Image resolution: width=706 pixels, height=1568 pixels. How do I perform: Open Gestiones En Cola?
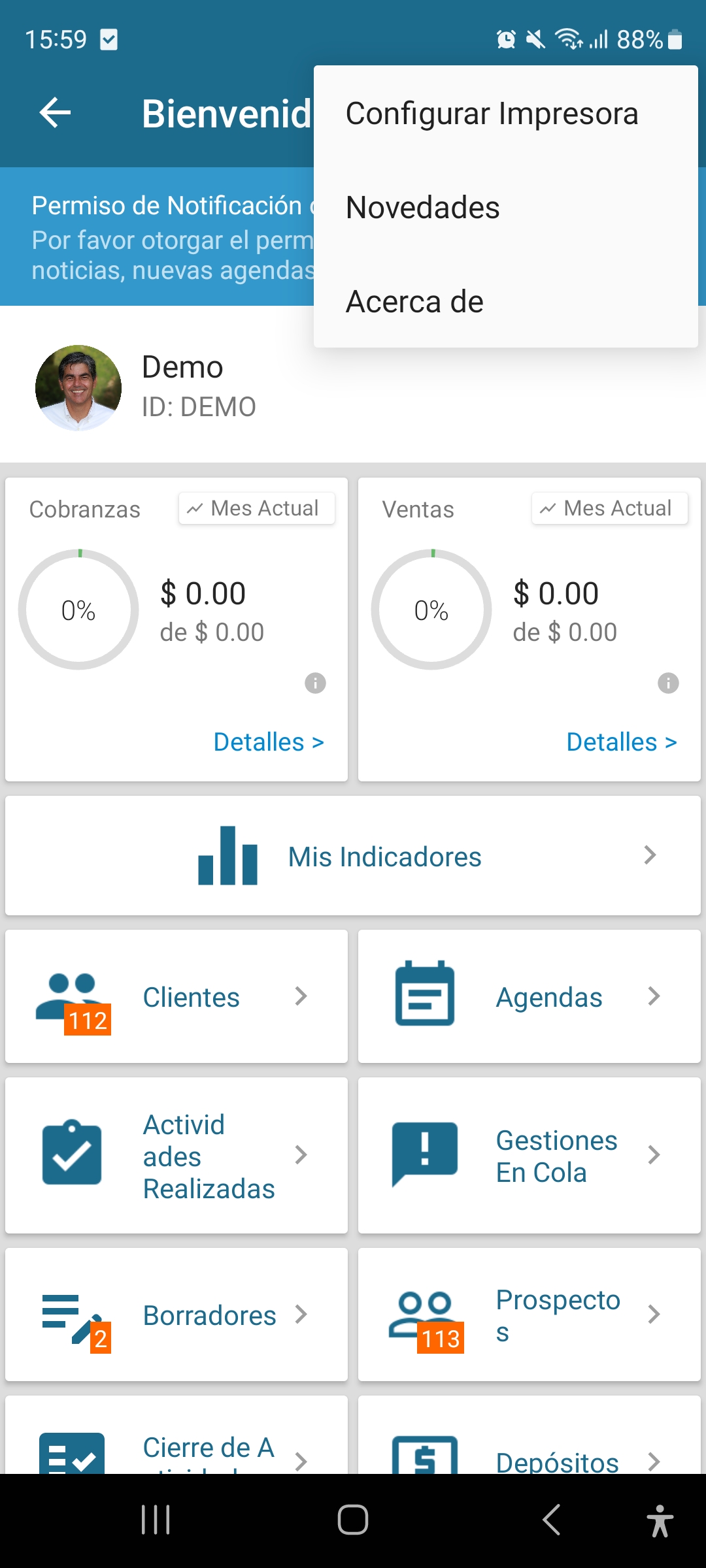(x=529, y=1155)
